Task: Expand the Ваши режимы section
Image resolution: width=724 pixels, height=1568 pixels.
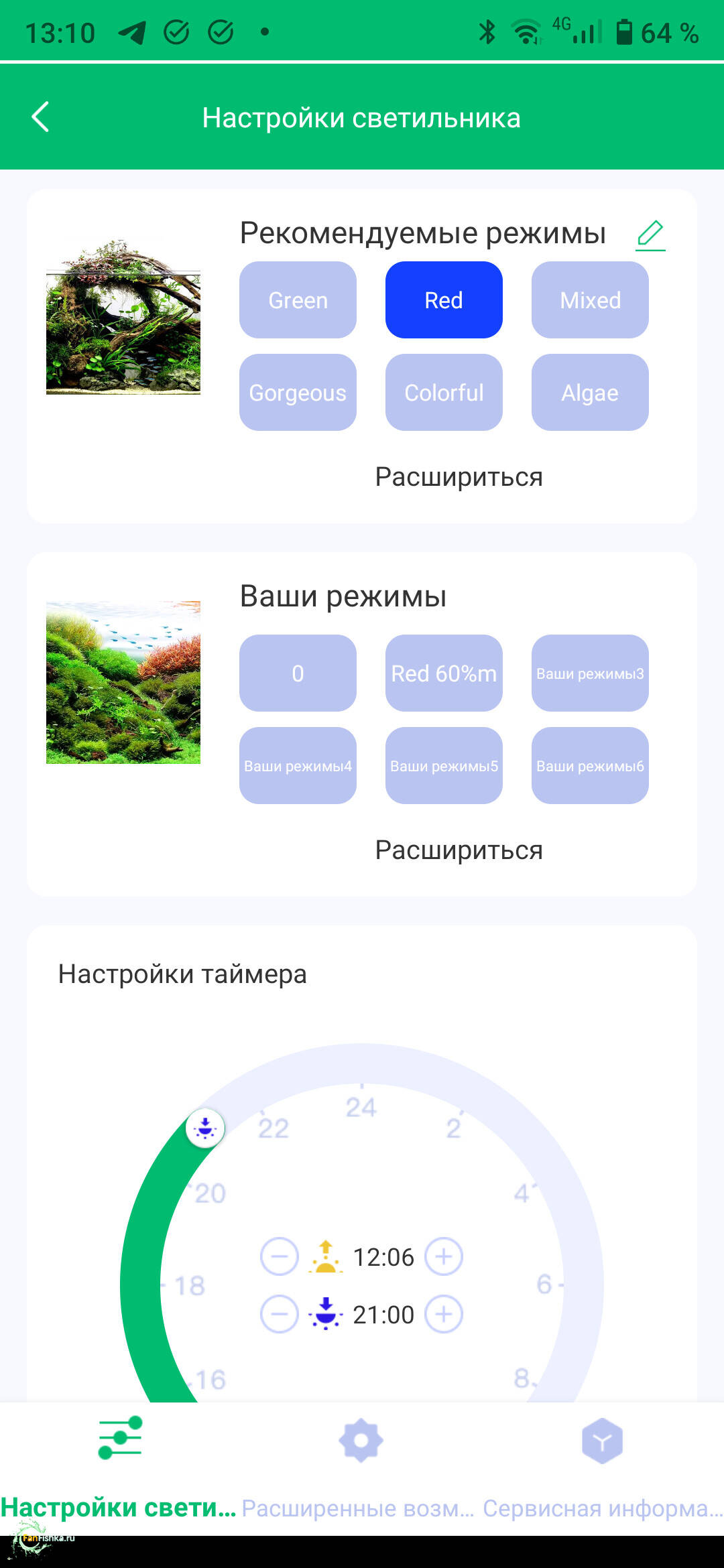Action: (x=459, y=850)
